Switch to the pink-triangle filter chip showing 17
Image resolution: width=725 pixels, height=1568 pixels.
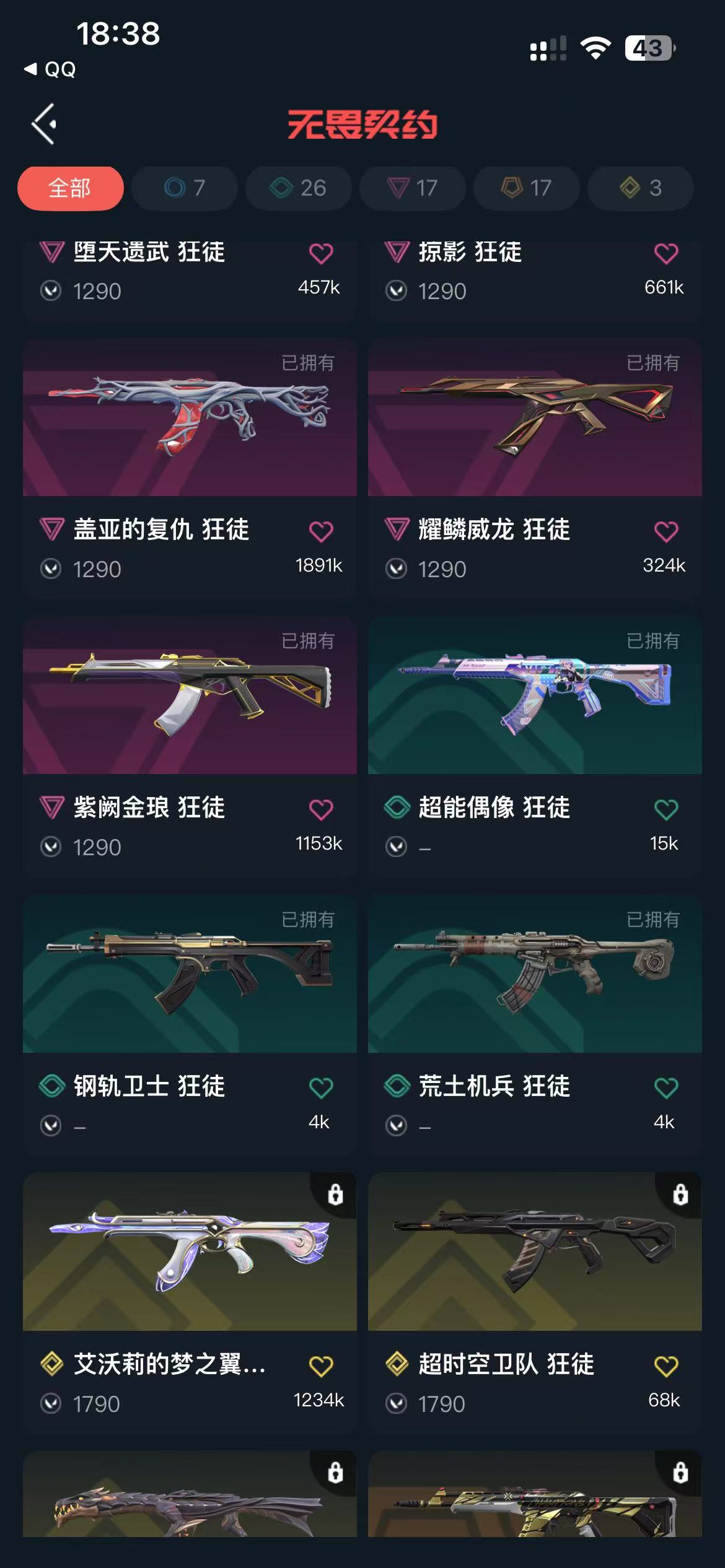pos(413,188)
